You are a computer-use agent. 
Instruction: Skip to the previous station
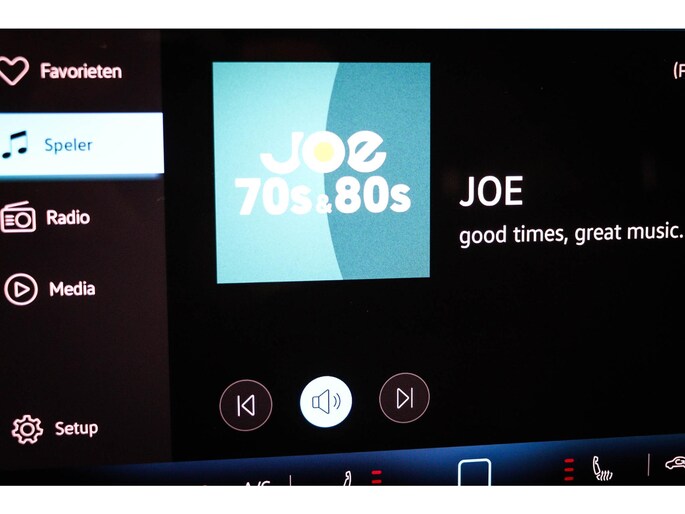click(x=245, y=405)
